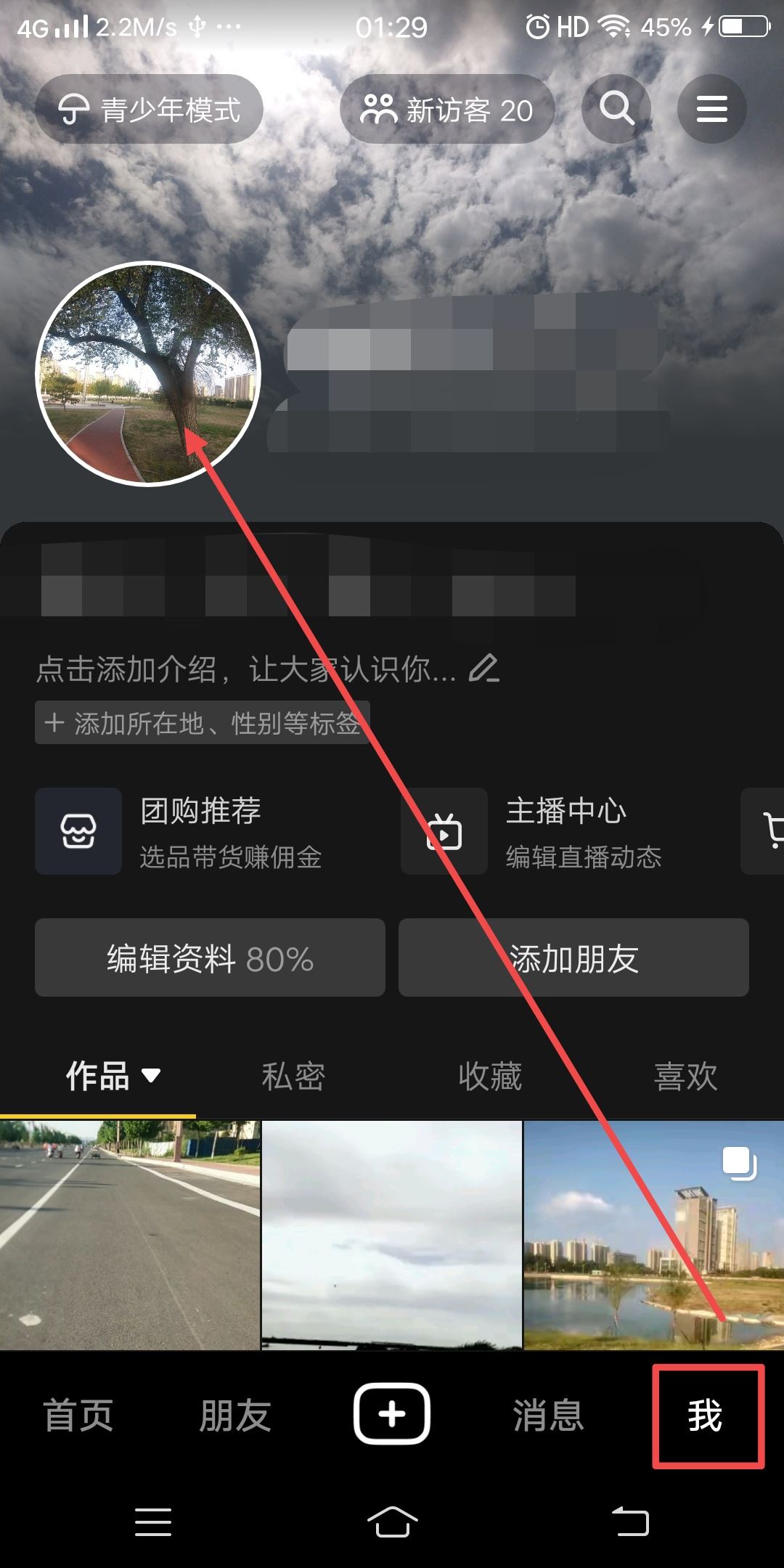Image resolution: width=784 pixels, height=1568 pixels.
Task: Switch profile to 私密 private videos
Action: pos(293,1077)
